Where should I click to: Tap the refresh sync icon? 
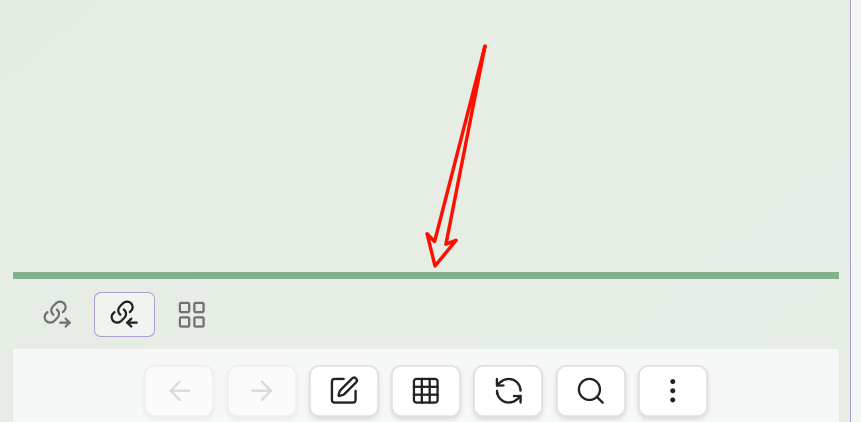(x=508, y=390)
